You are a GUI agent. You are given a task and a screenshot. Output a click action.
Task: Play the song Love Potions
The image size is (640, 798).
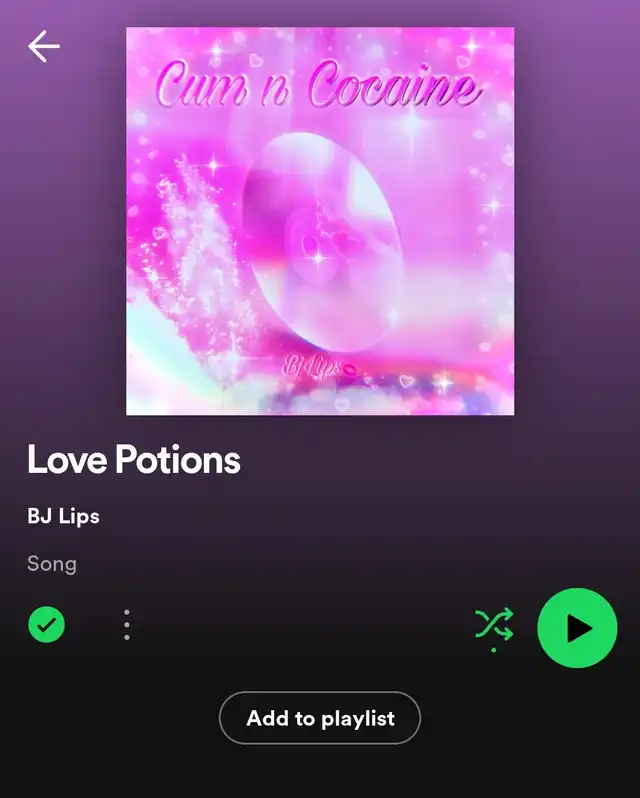[x=577, y=628]
